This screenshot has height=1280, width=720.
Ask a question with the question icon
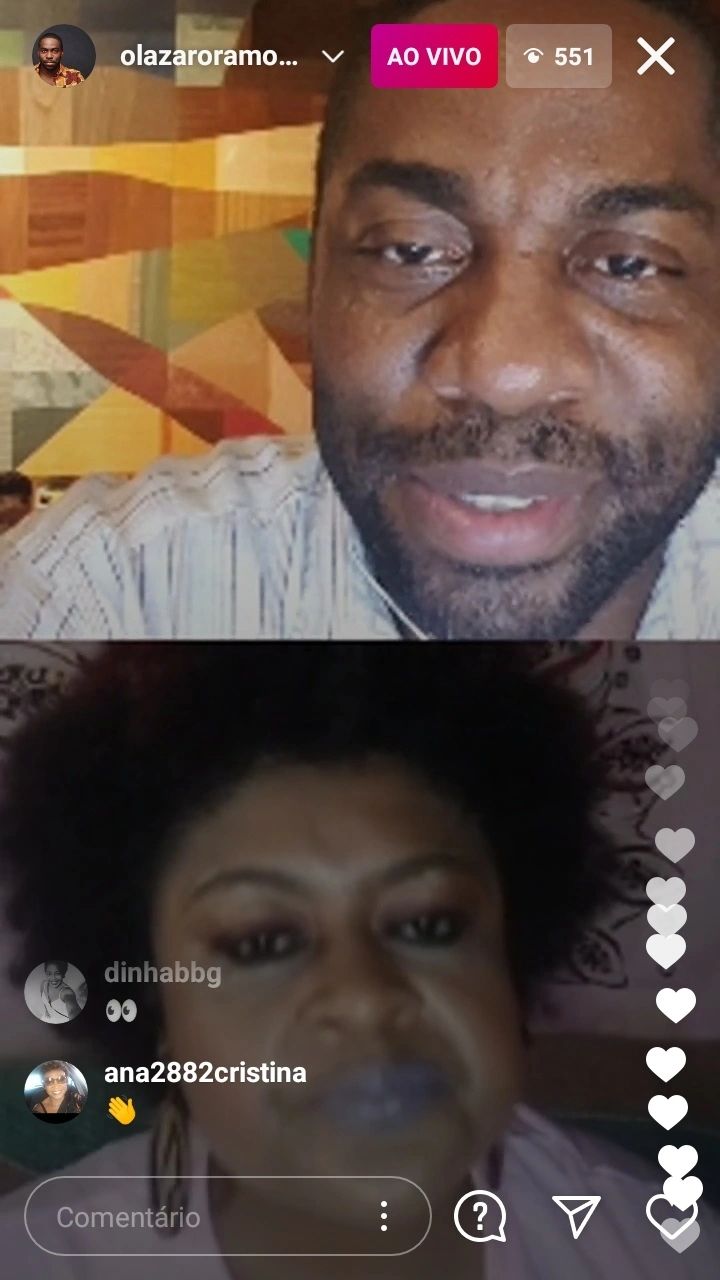point(480,1217)
